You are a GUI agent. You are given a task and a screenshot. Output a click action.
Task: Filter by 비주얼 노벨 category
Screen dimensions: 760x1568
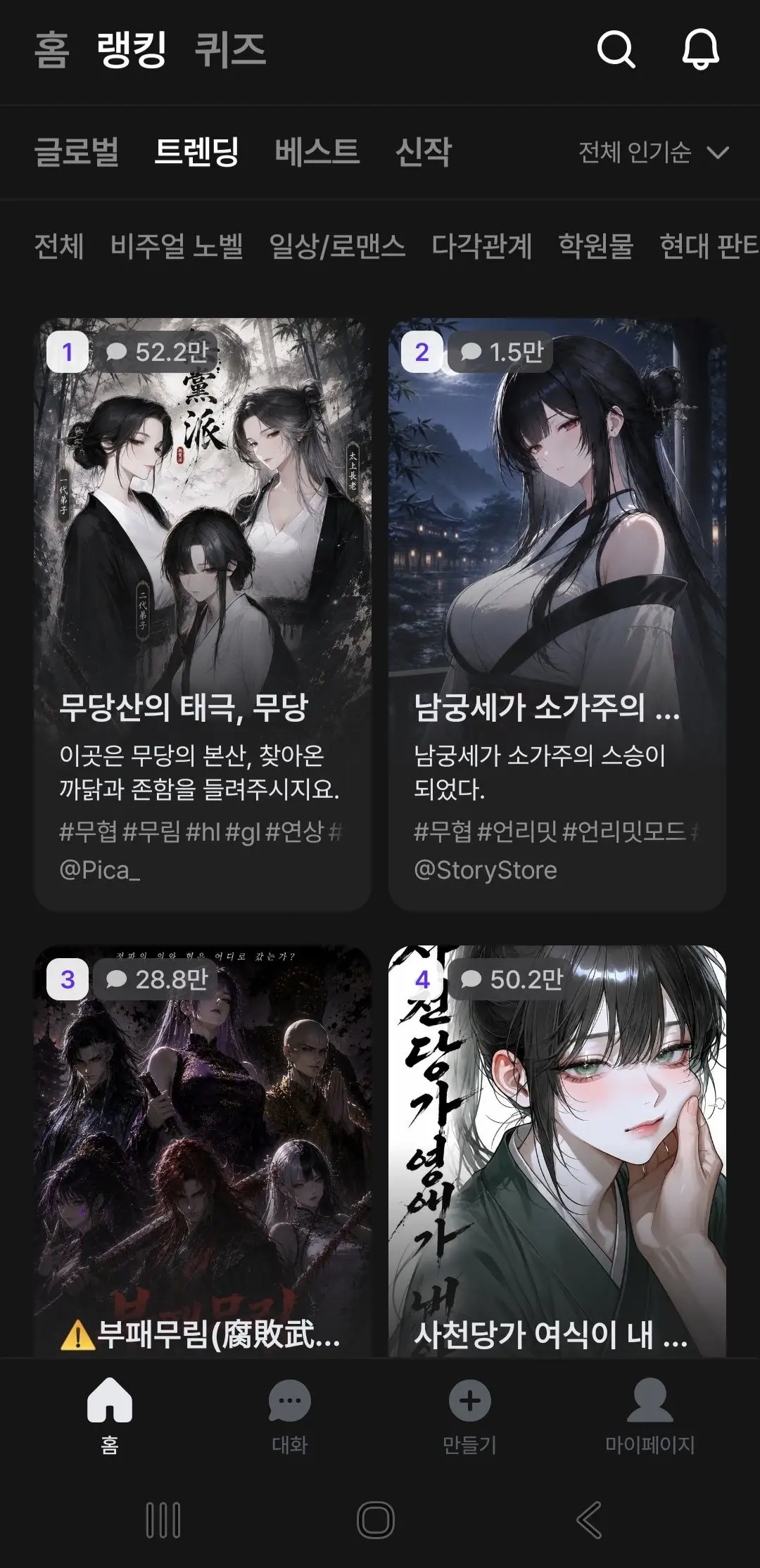pyautogui.click(x=177, y=246)
